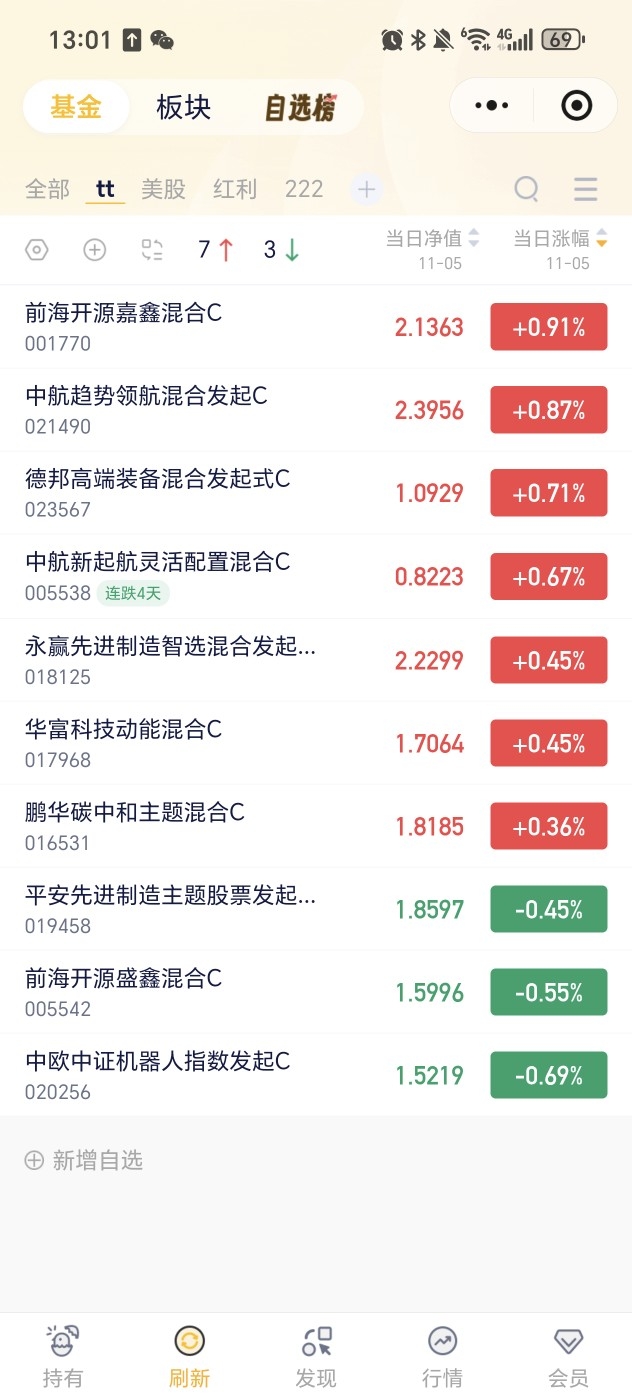Select the 全部 group tab
Image resolution: width=632 pixels, height=1400 pixels.
tap(47, 189)
